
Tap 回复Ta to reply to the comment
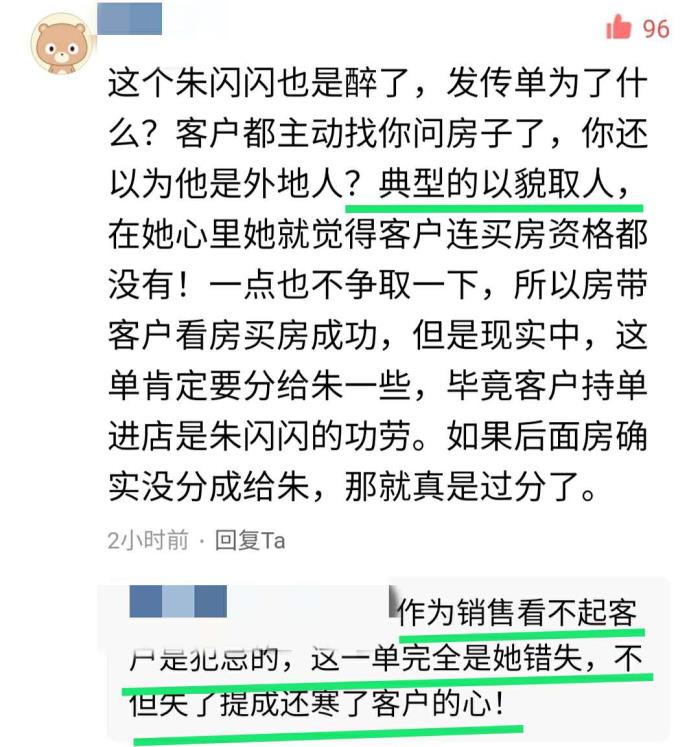250,541
